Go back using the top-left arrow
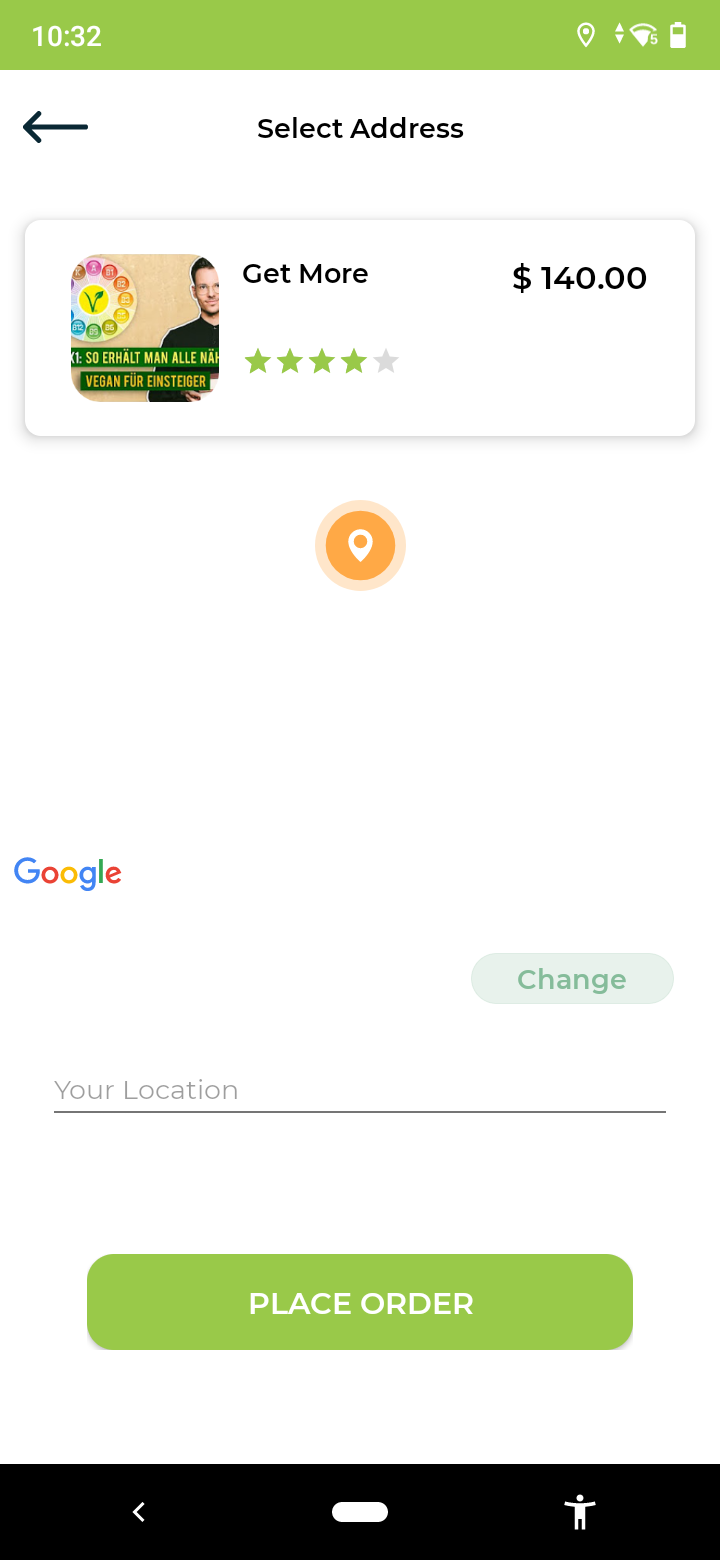This screenshot has width=720, height=1560. point(56,127)
